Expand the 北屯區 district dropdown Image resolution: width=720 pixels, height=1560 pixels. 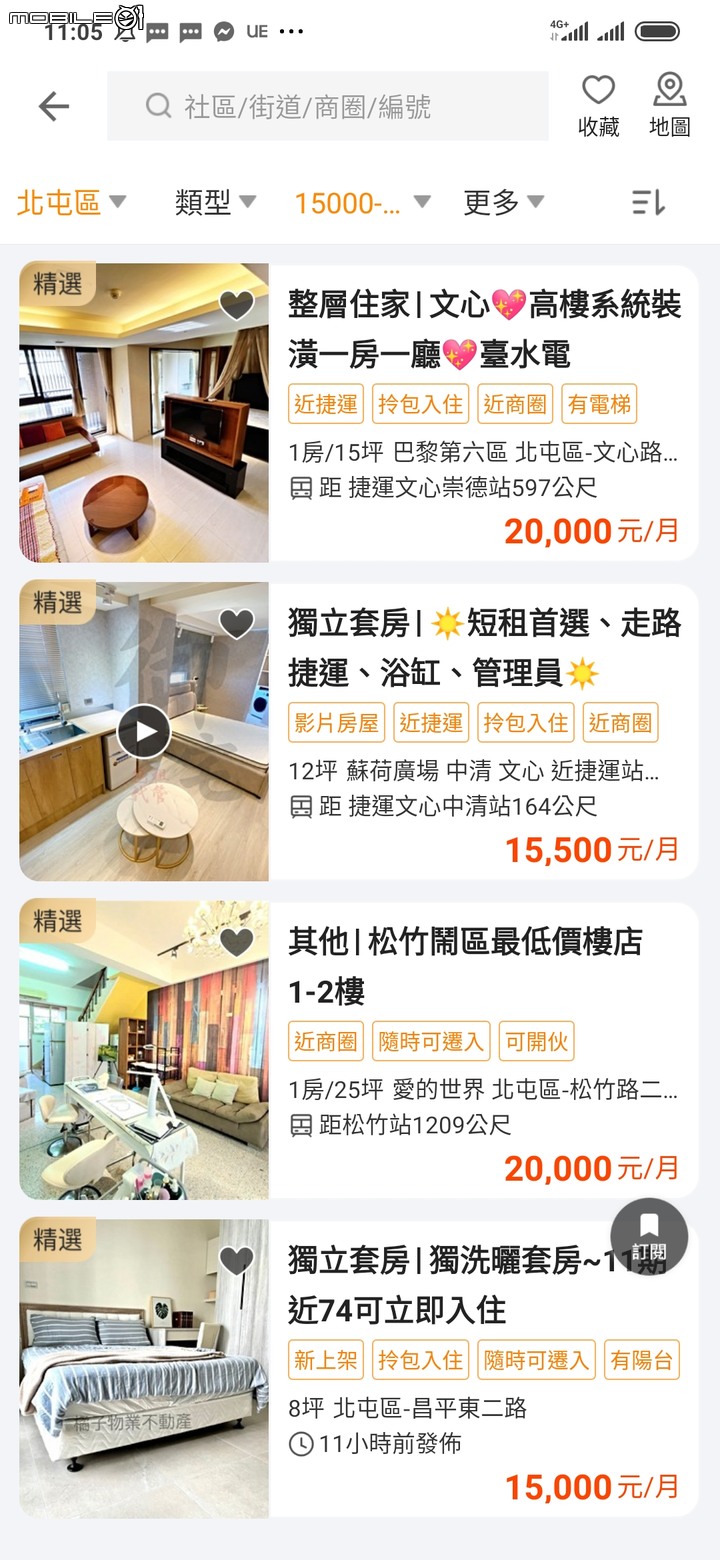(71, 203)
